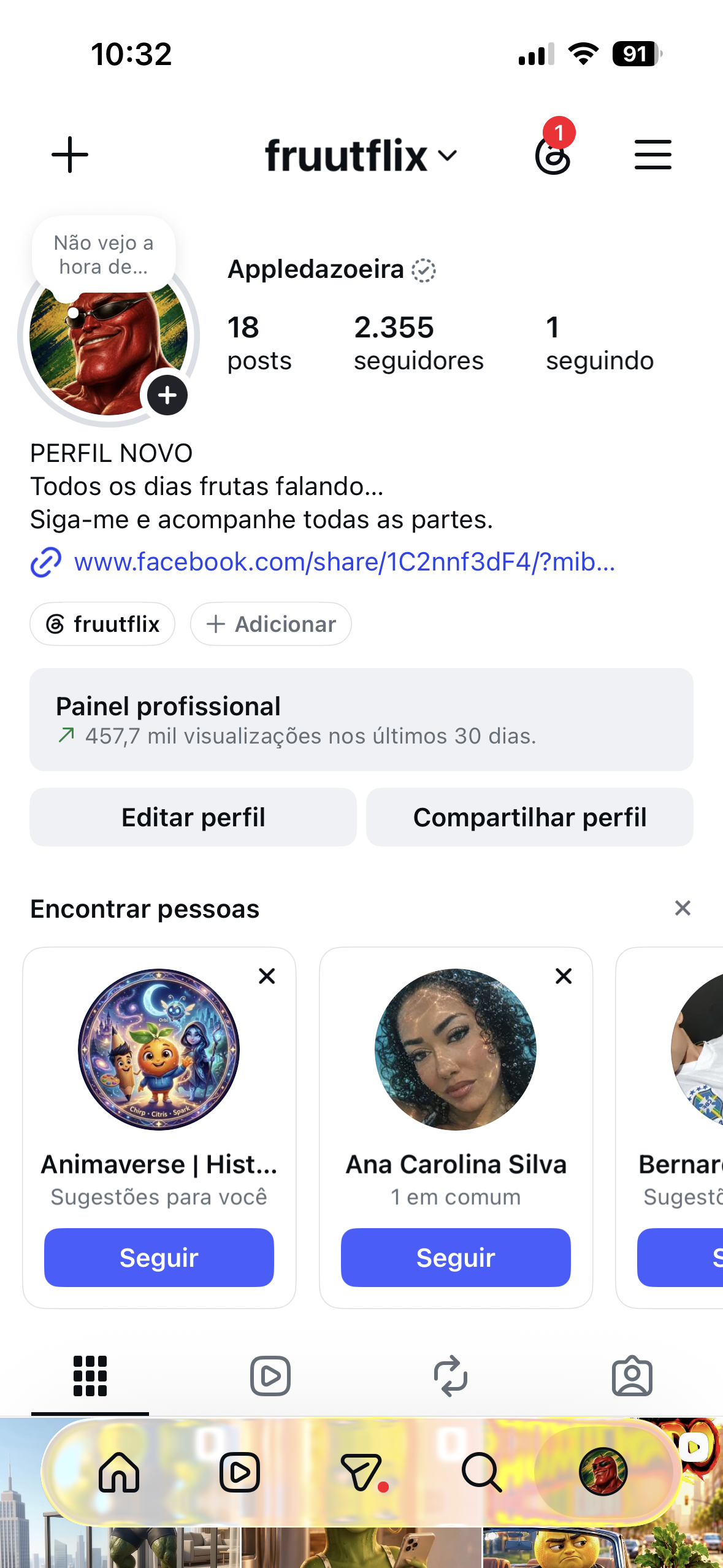Tap the plus icon to create content
Viewport: 723px width, 1568px height.
tap(70, 155)
